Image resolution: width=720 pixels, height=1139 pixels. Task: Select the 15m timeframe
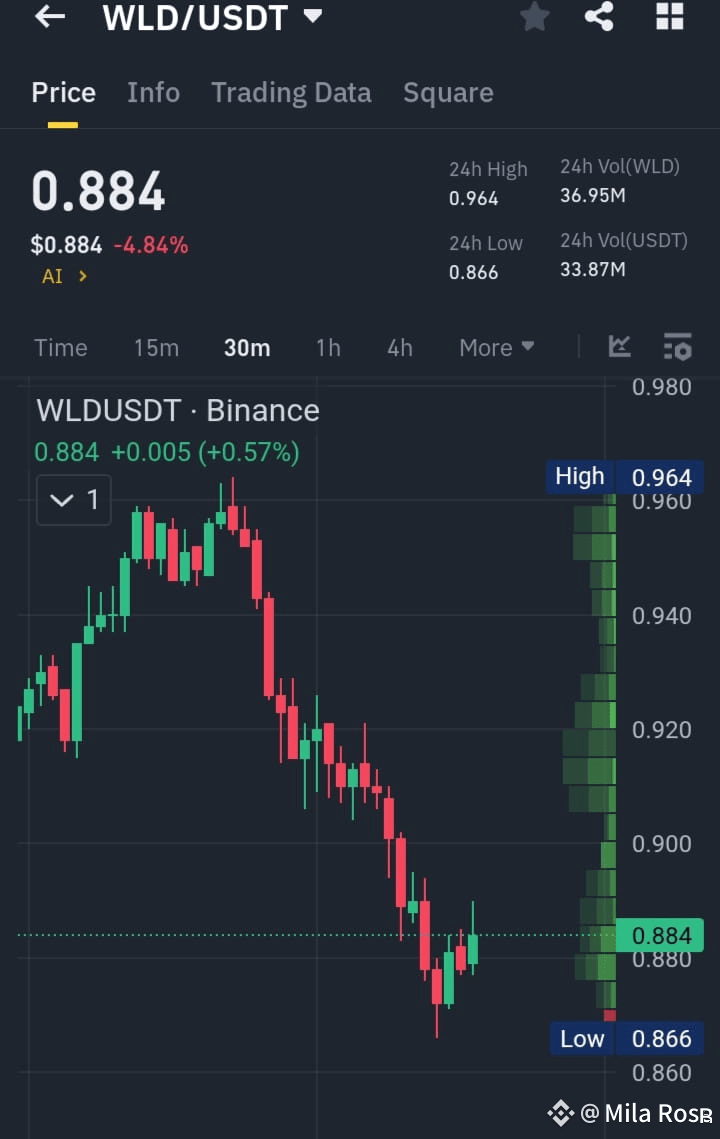pos(156,347)
